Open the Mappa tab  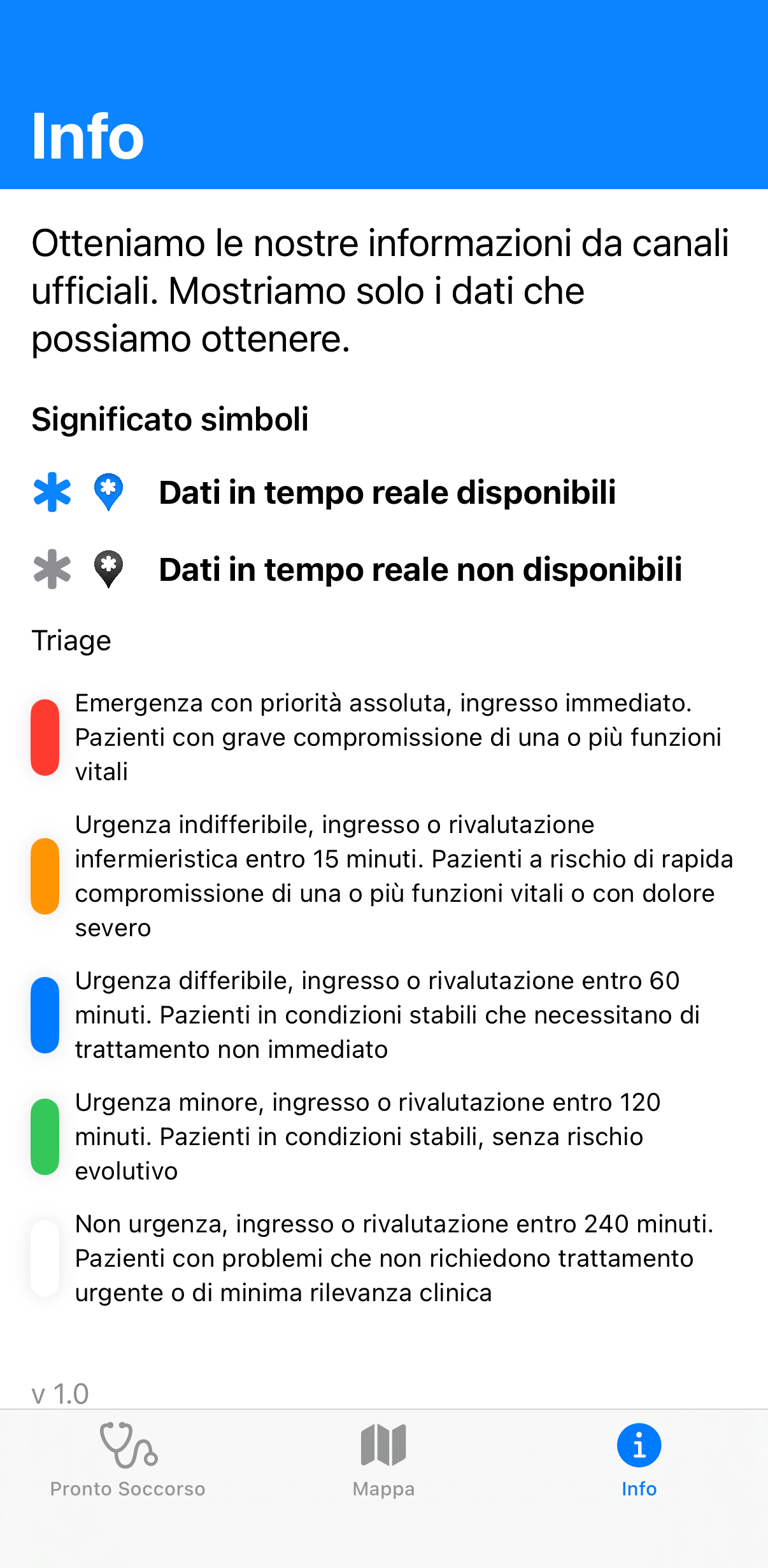(383, 1459)
